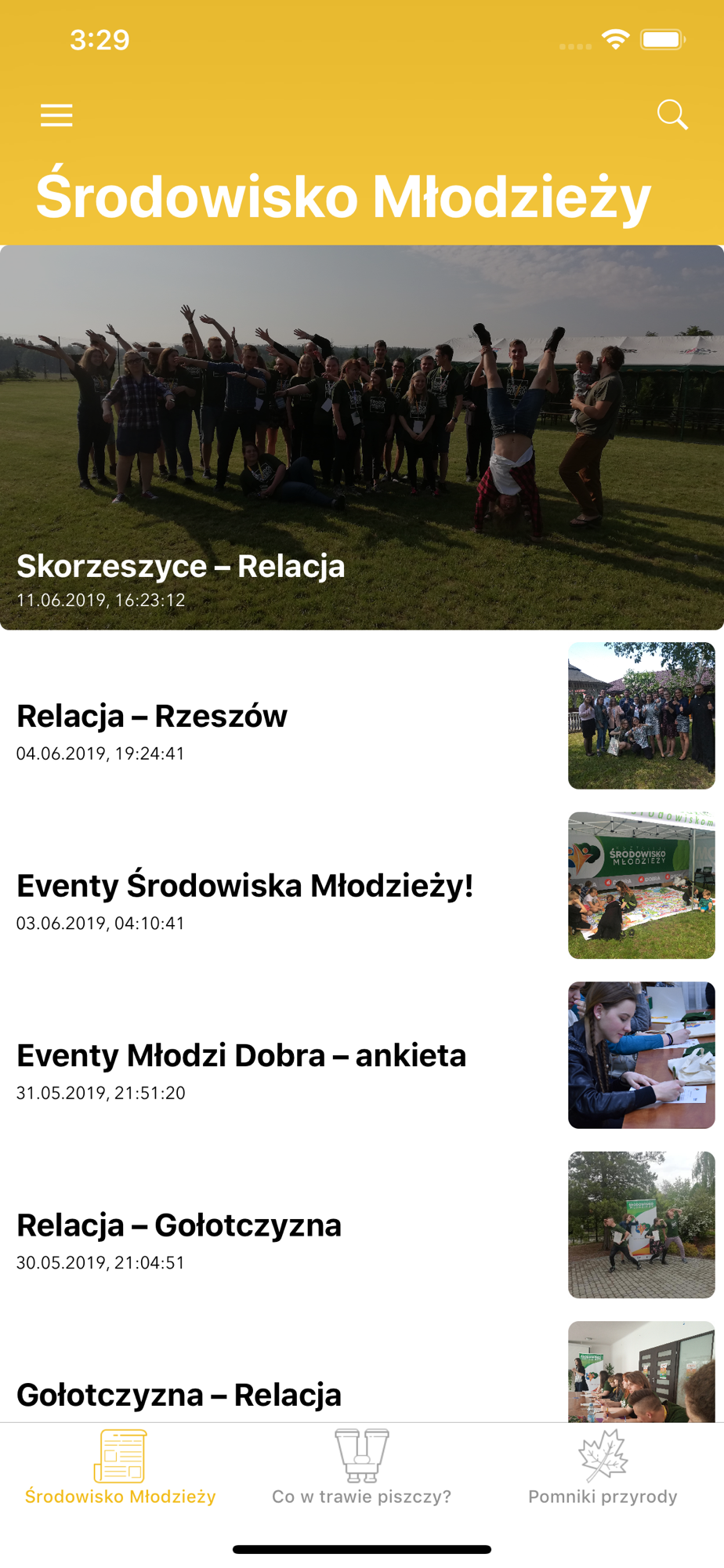Open the Relacja – Rzeszów article

(362, 716)
